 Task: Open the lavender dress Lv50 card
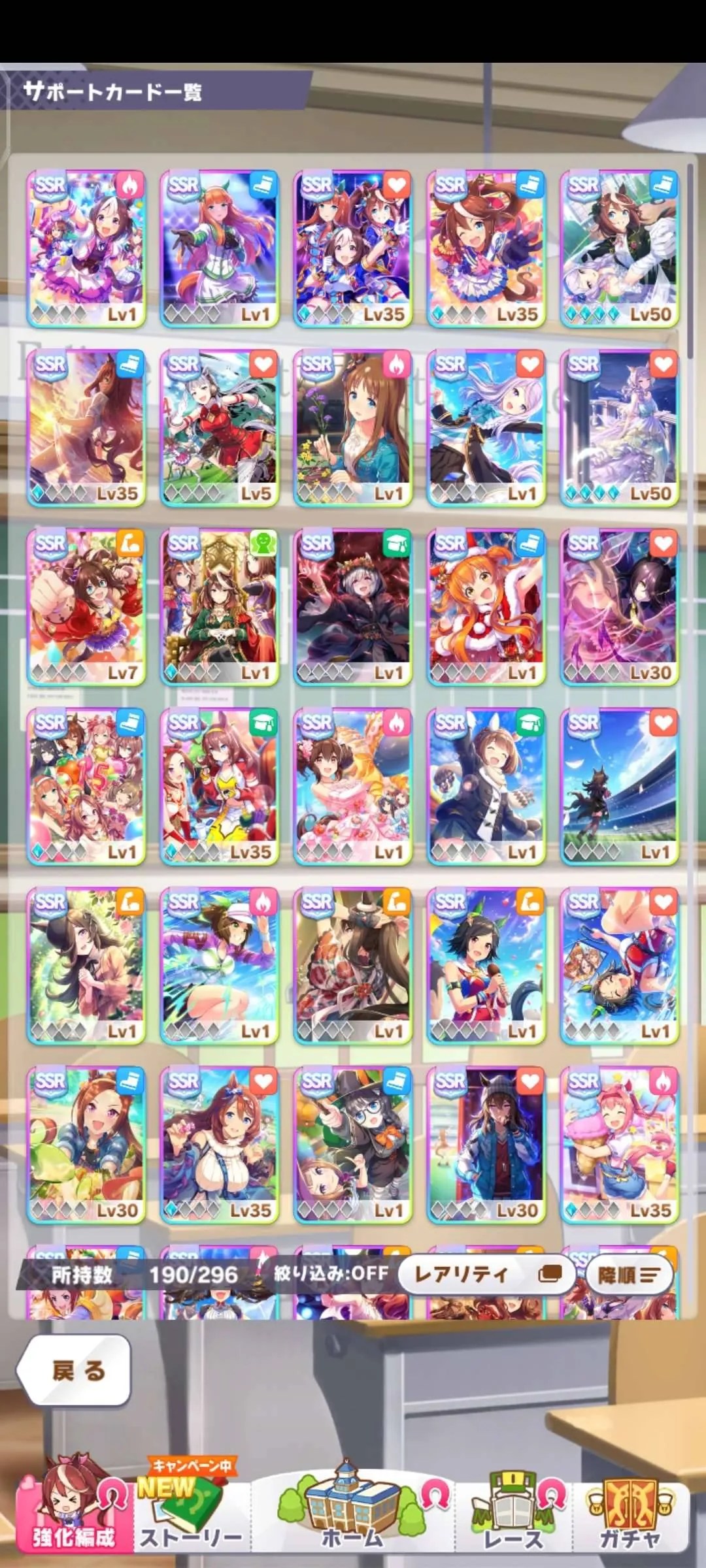[x=619, y=428]
